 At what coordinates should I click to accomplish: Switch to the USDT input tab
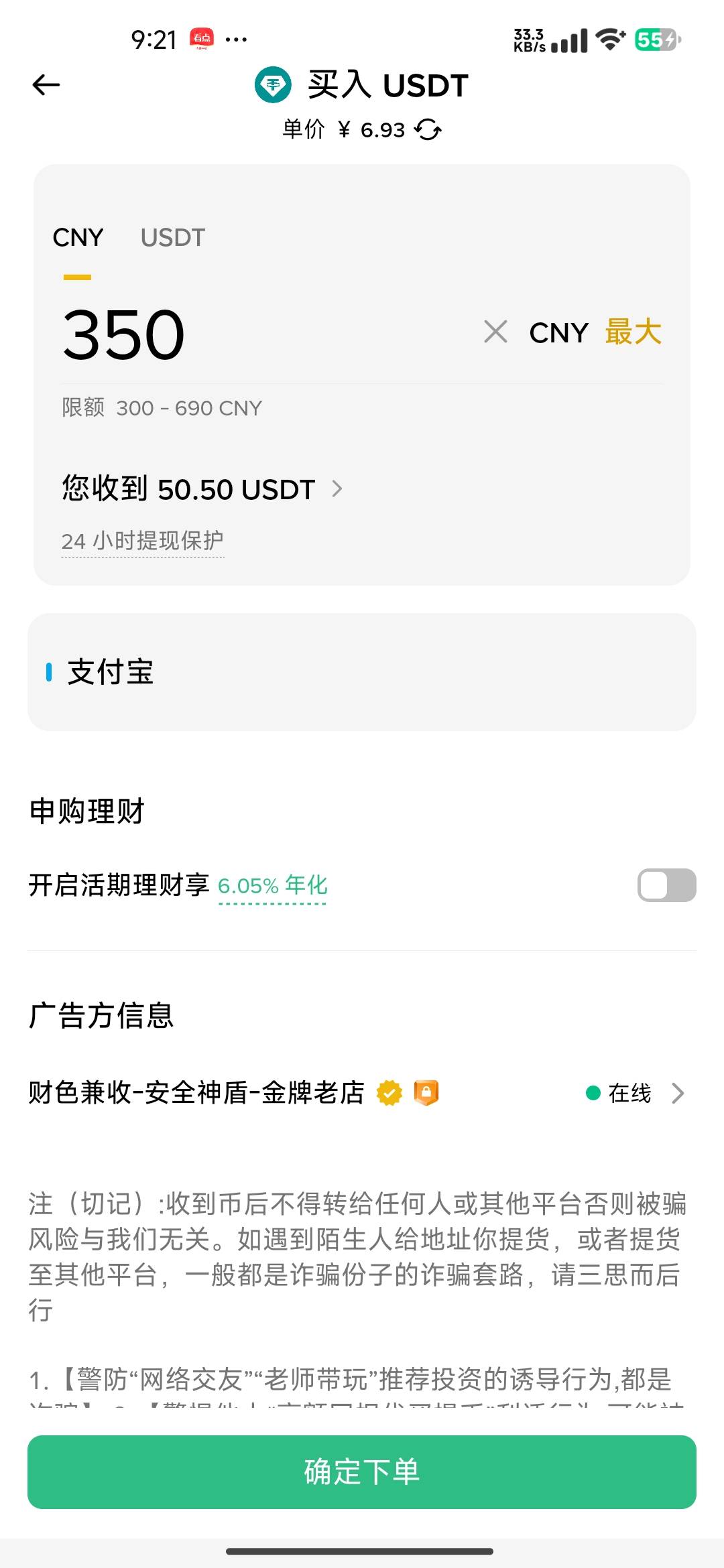pos(172,238)
